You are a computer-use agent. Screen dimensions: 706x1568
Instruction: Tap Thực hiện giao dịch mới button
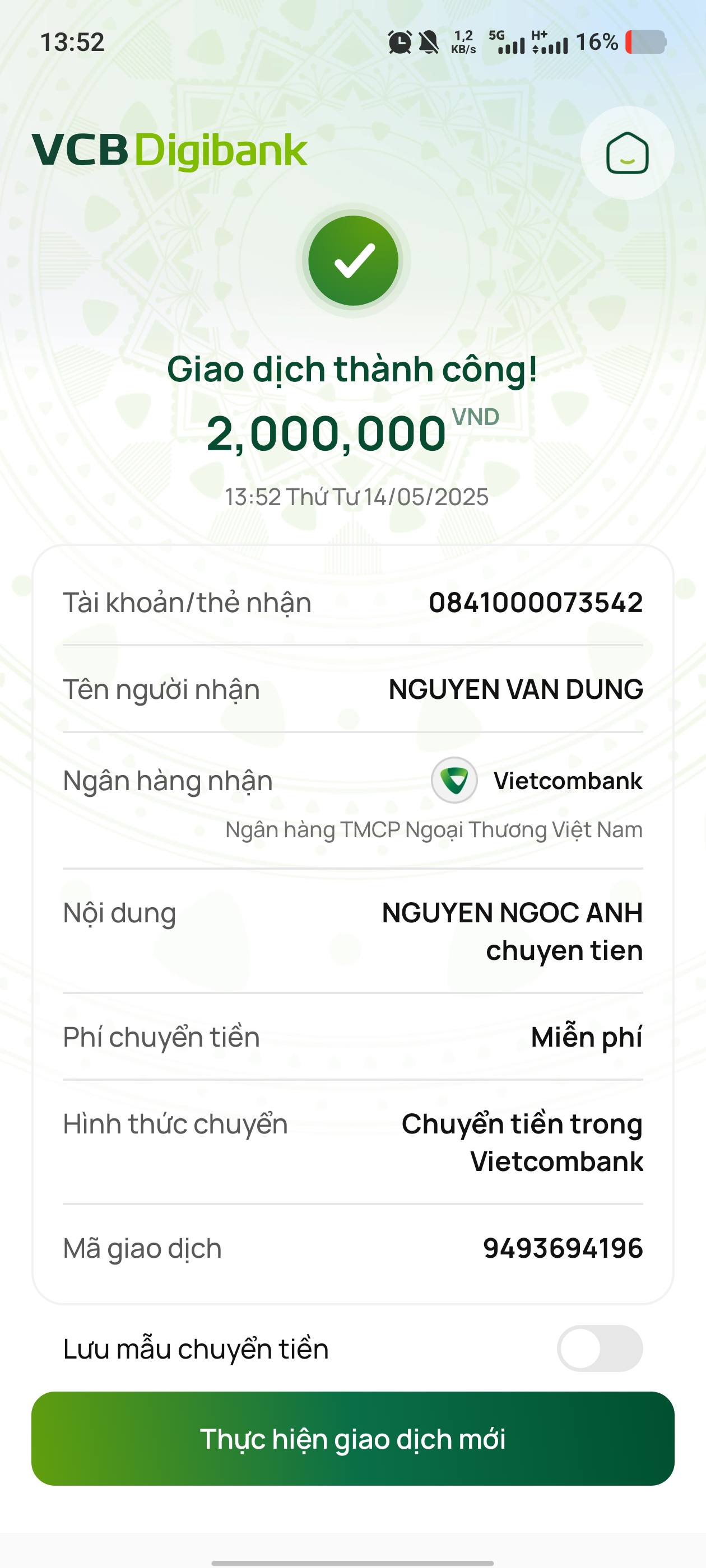click(352, 1439)
